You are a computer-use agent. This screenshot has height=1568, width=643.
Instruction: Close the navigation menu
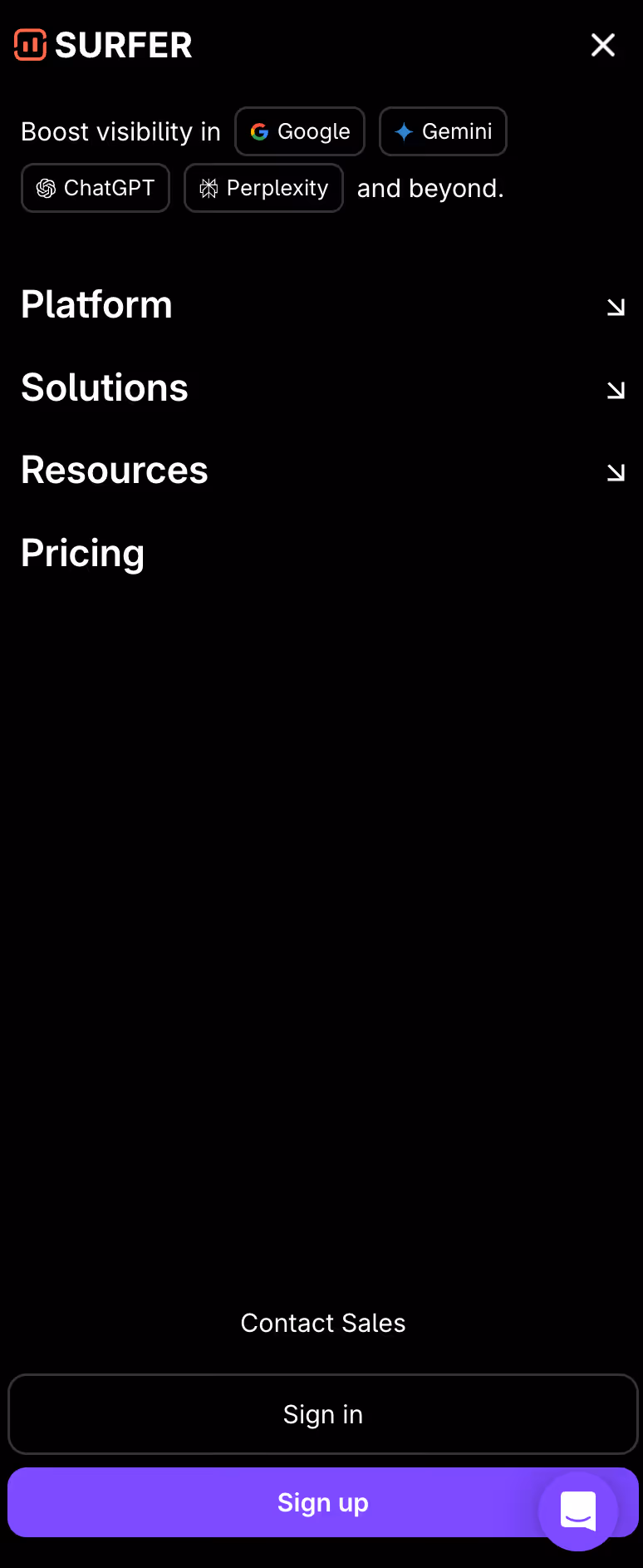pos(602,45)
